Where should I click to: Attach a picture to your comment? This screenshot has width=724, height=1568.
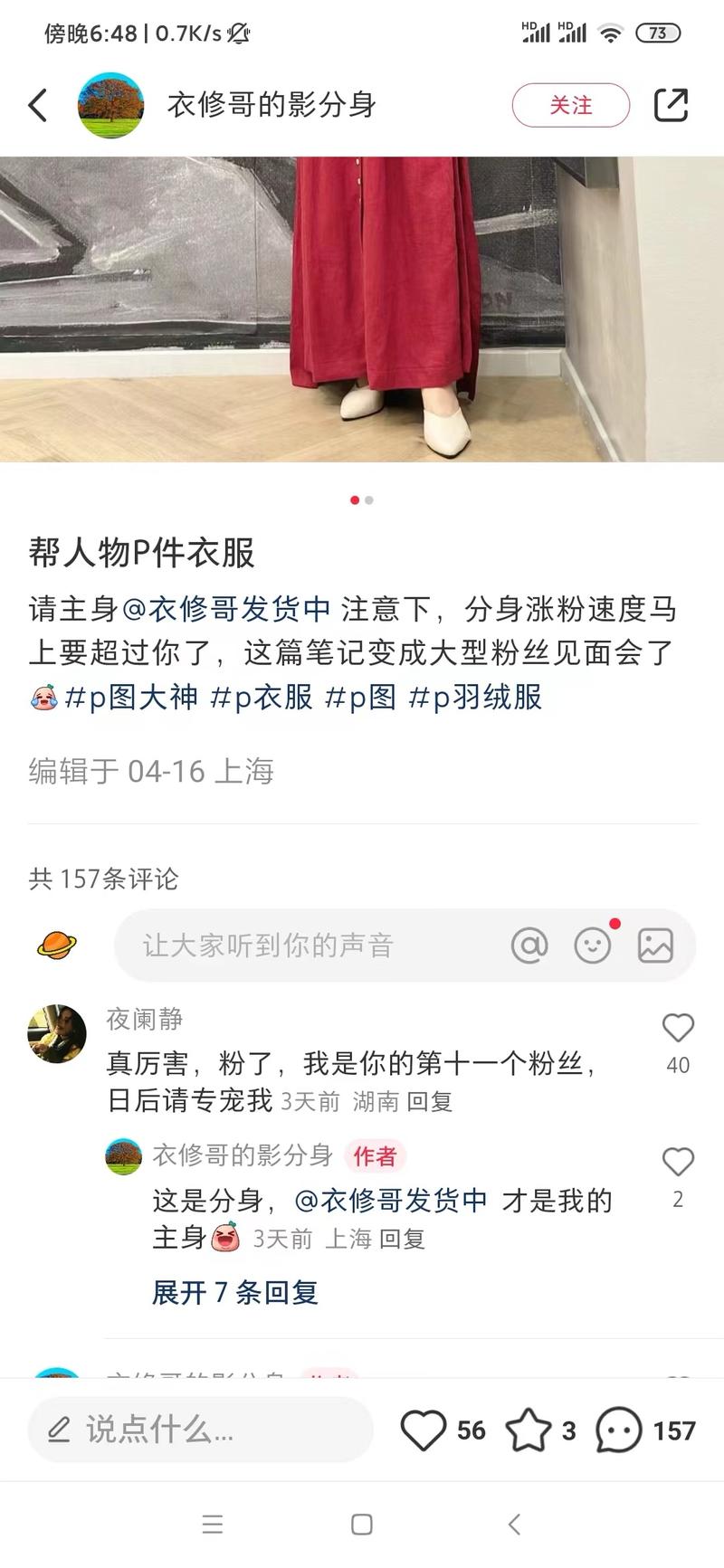pyautogui.click(x=655, y=946)
